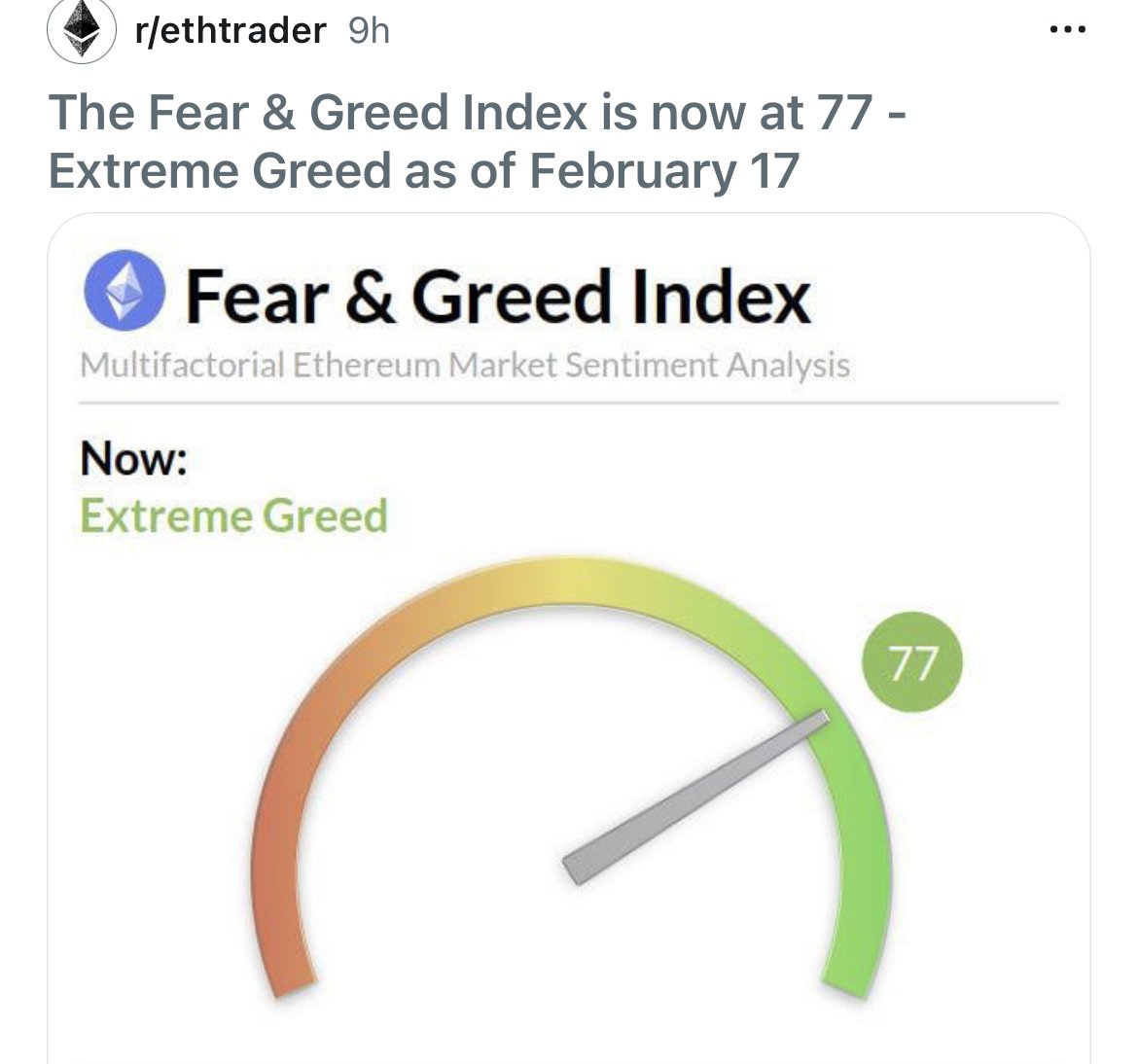Open the Fear & Greed Index image
The height and width of the screenshot is (1064, 1138).
click(x=569, y=642)
